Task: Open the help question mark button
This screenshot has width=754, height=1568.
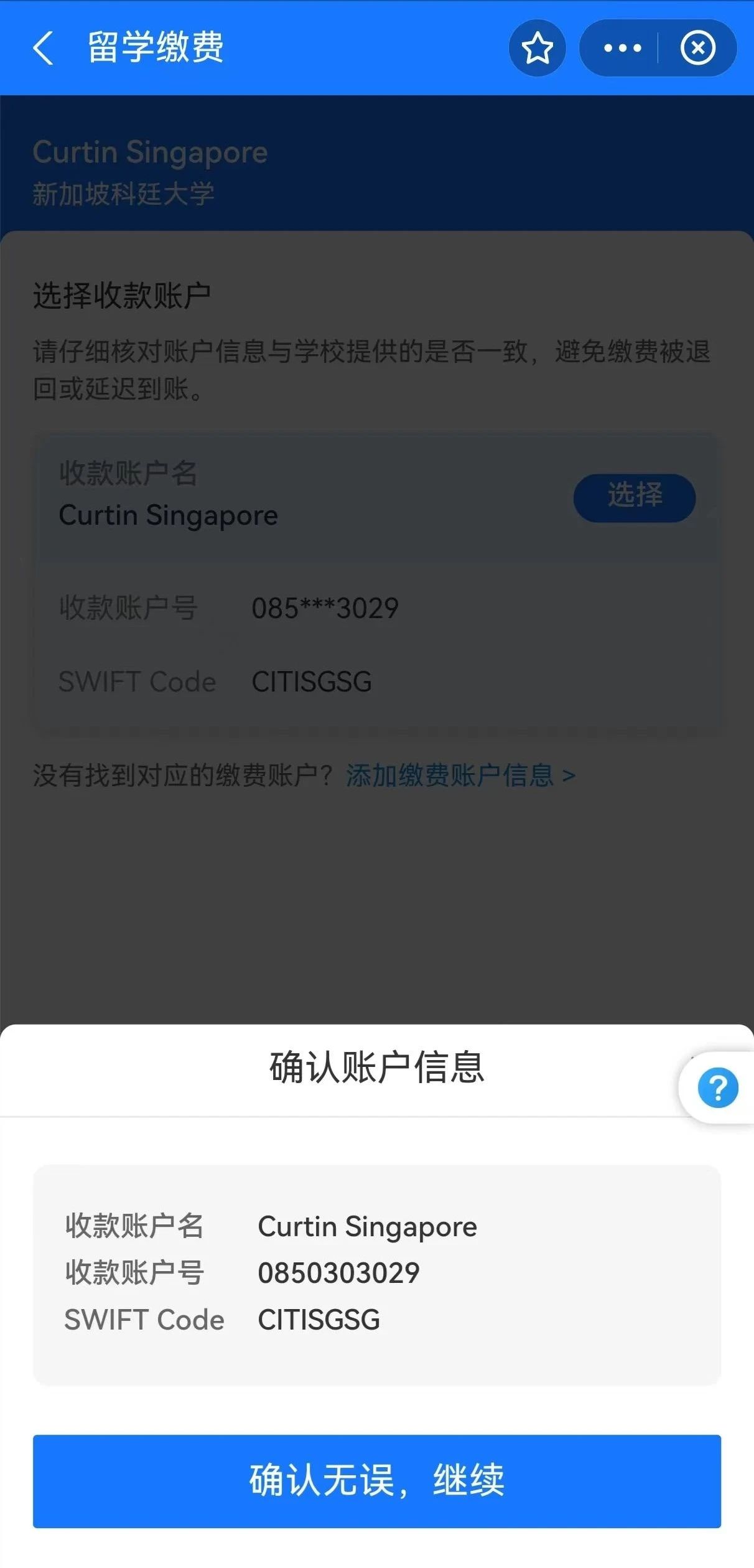Action: pyautogui.click(x=717, y=1087)
